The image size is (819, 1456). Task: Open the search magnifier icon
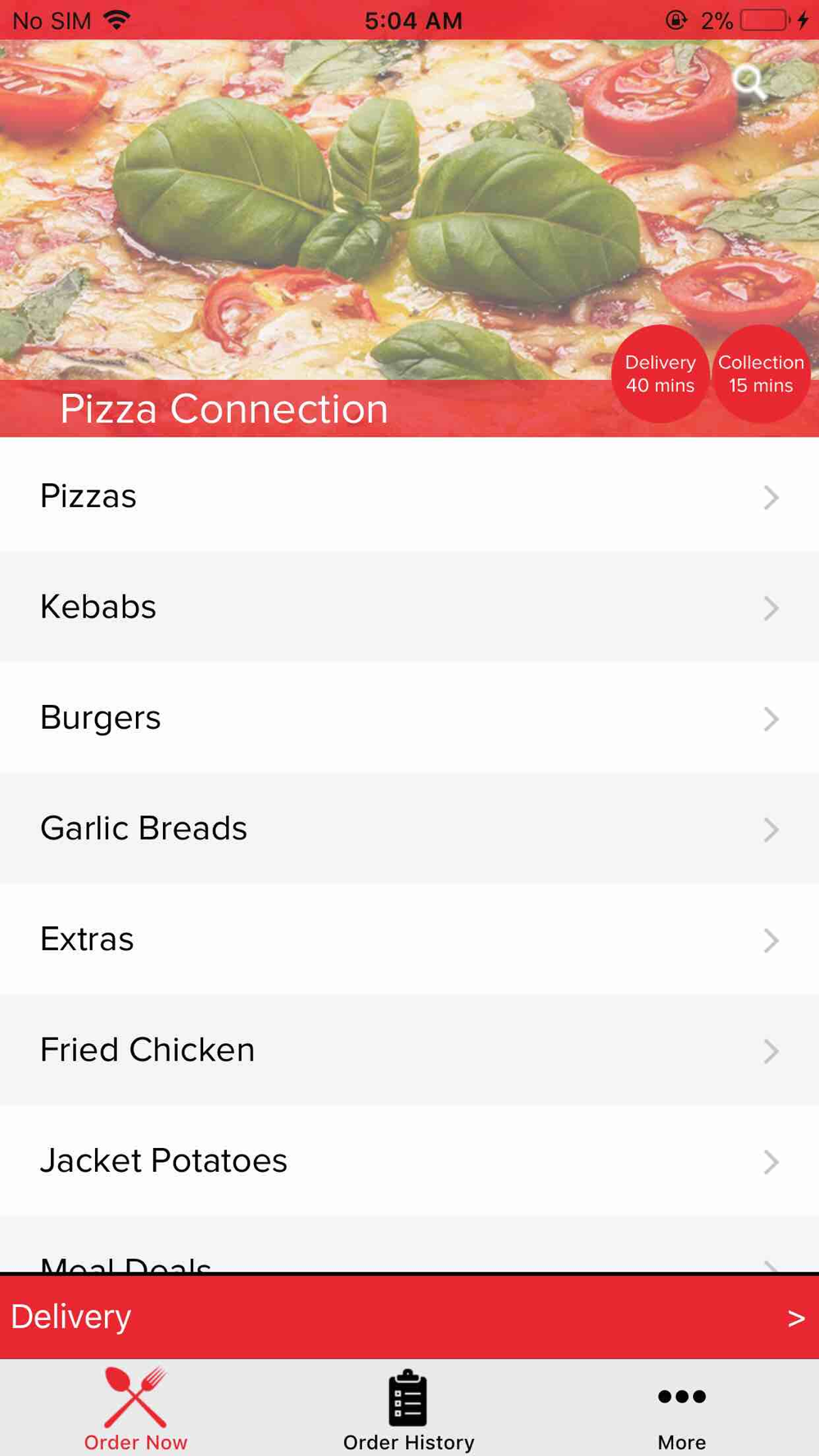[x=749, y=82]
